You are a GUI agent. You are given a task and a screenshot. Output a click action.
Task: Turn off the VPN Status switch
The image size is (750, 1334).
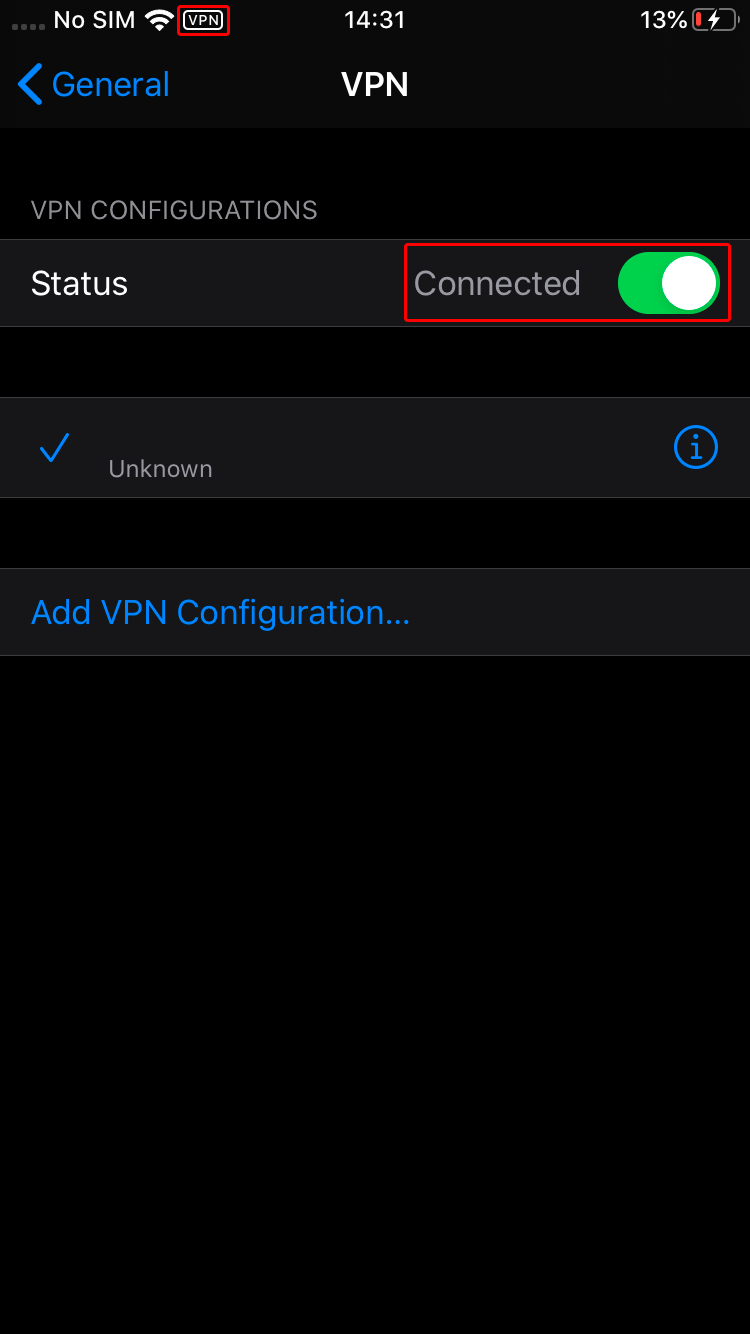[x=668, y=283]
